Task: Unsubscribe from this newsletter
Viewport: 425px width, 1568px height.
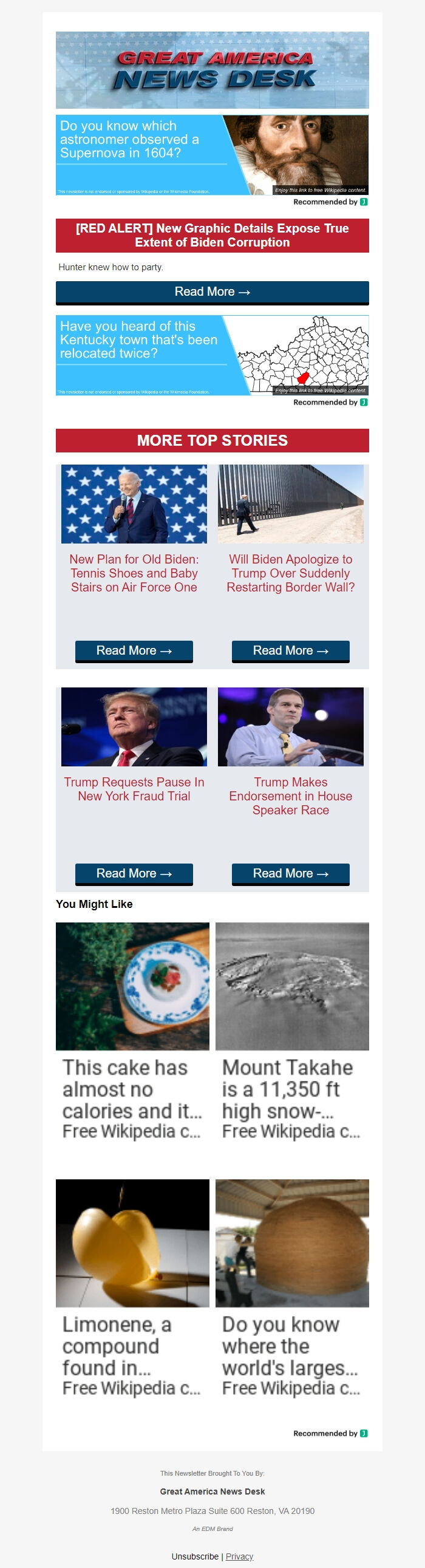Action: [x=195, y=1556]
